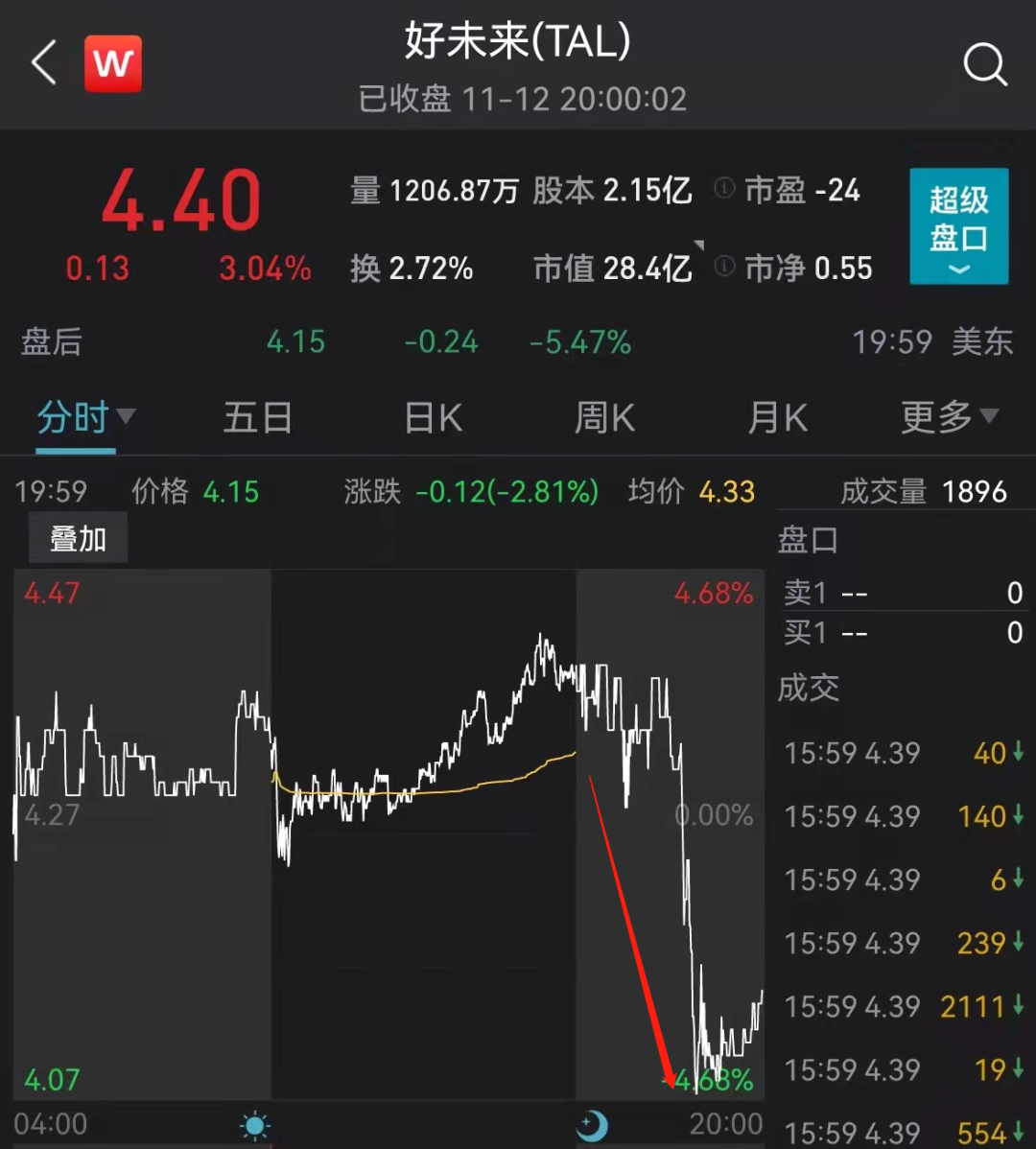Tap the W app logo icon
1036x1149 pixels.
pyautogui.click(x=112, y=63)
